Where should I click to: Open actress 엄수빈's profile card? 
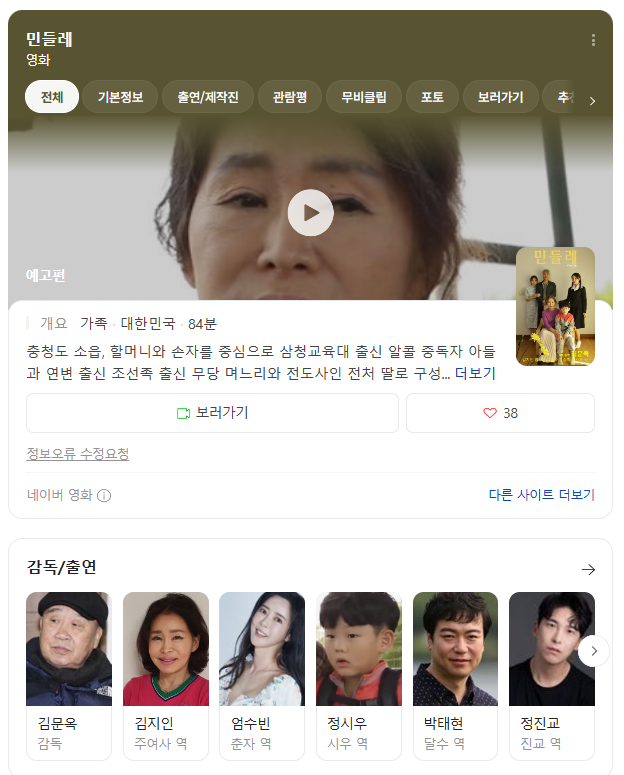pyautogui.click(x=262, y=675)
